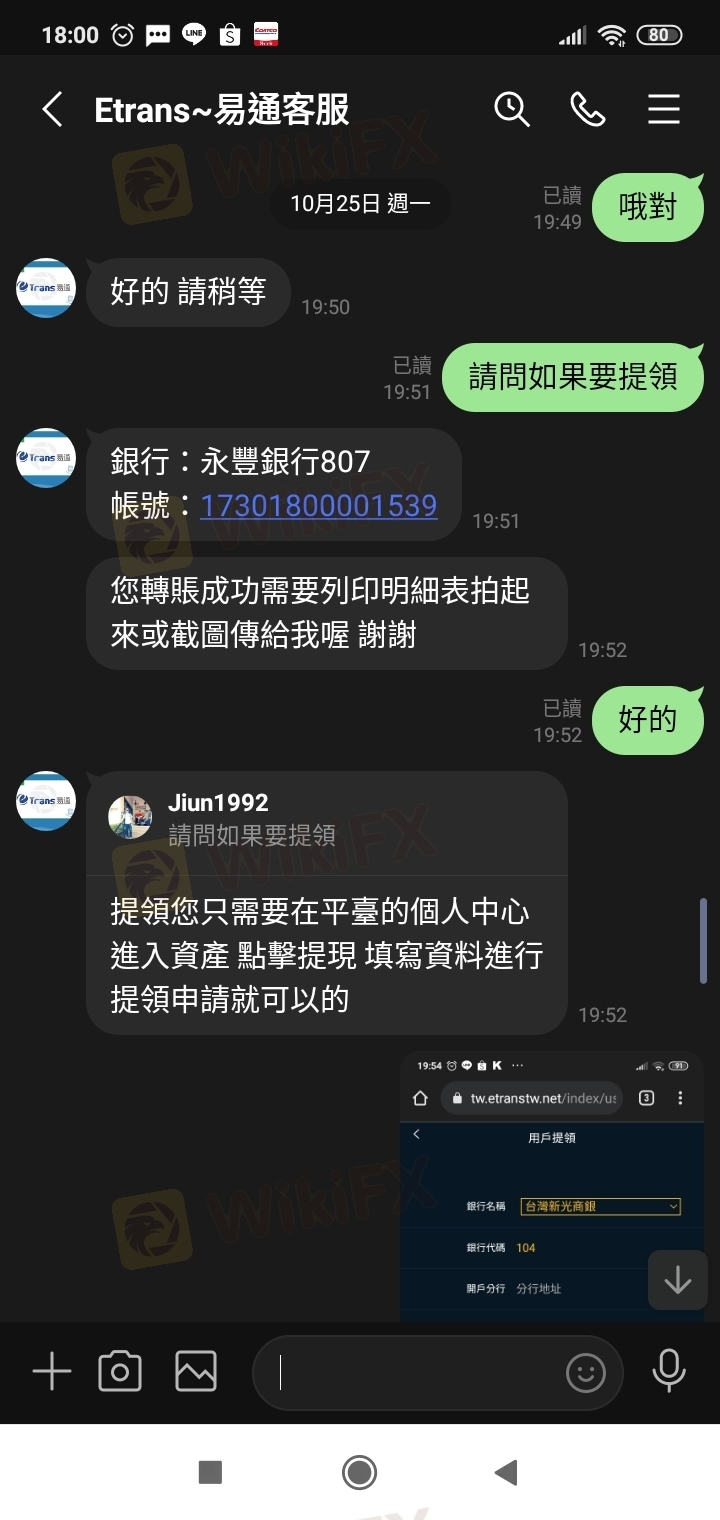Launch the camera from chat bar
The image size is (720, 1520).
pyautogui.click(x=120, y=1371)
